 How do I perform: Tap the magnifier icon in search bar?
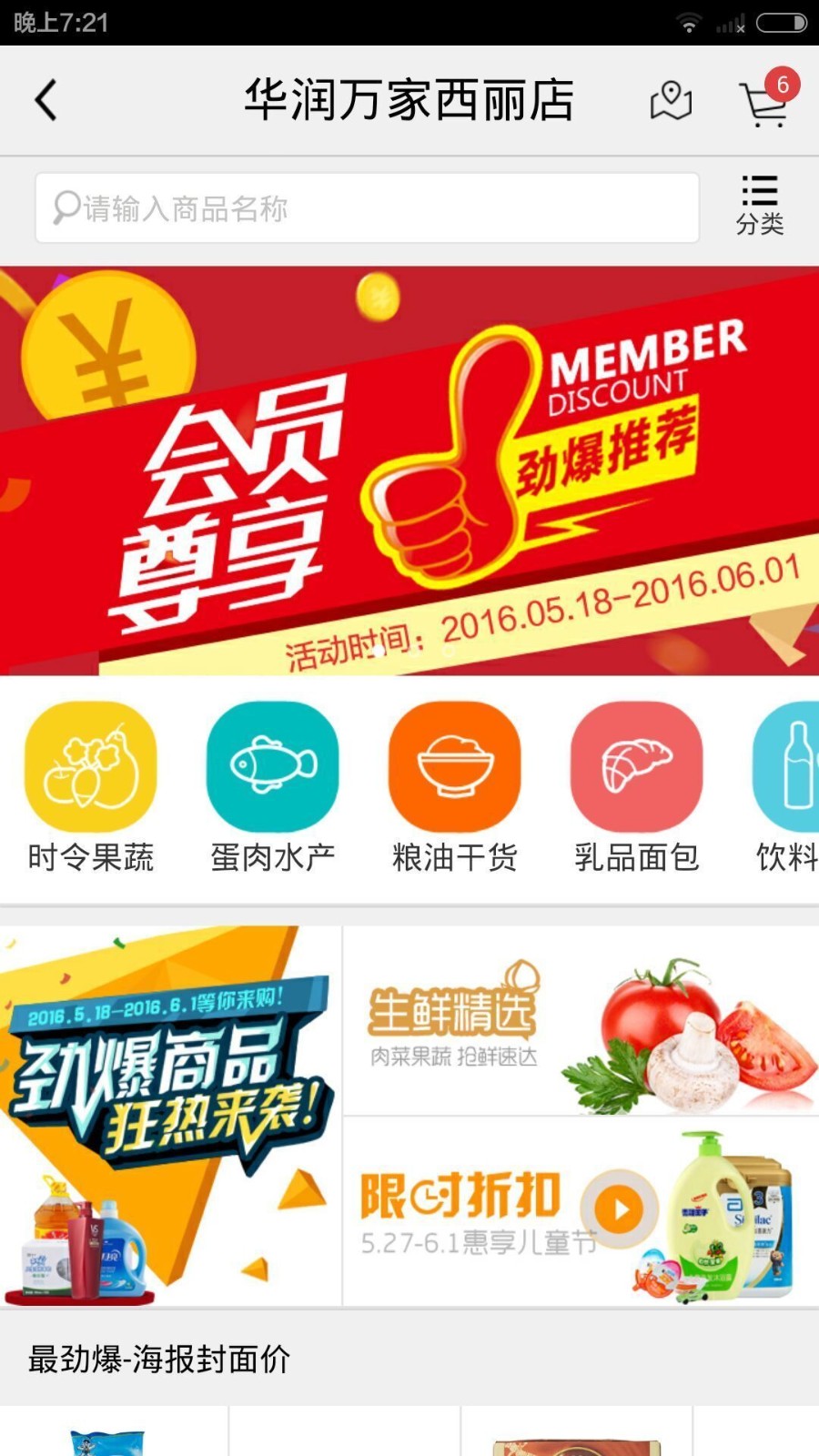65,207
